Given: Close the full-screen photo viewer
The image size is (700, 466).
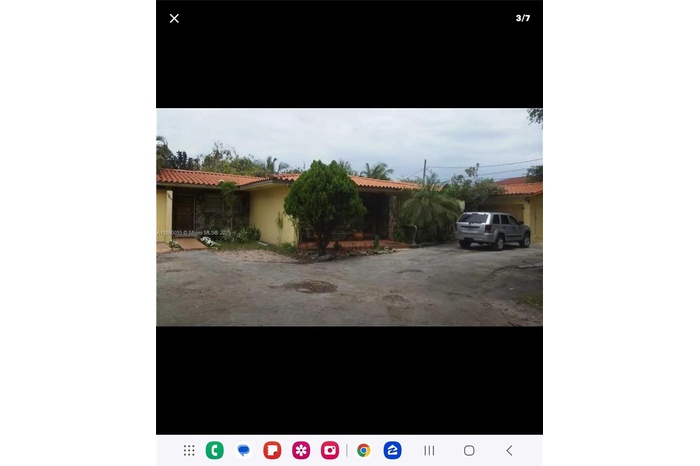Looking at the screenshot, I should (x=174, y=18).
